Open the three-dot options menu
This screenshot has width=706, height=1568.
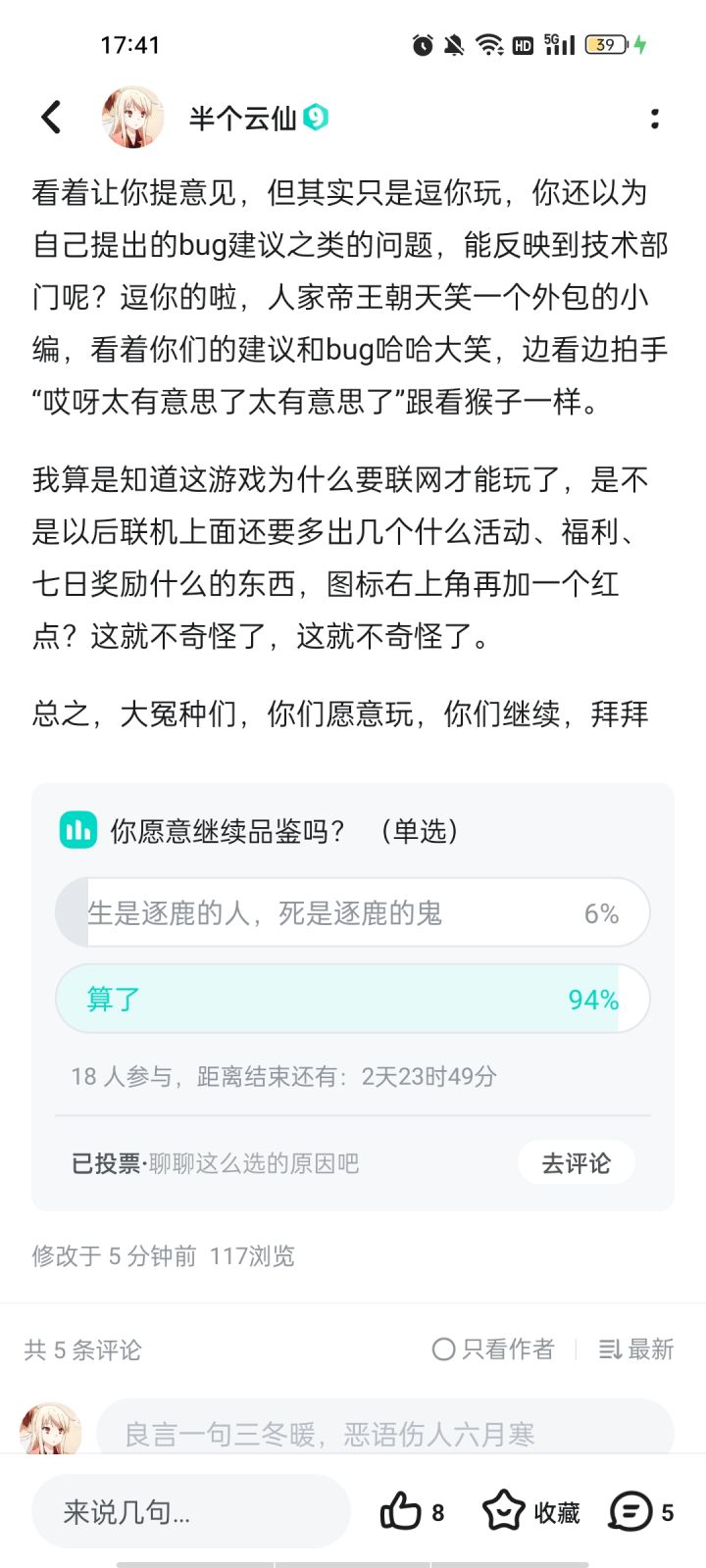(655, 118)
